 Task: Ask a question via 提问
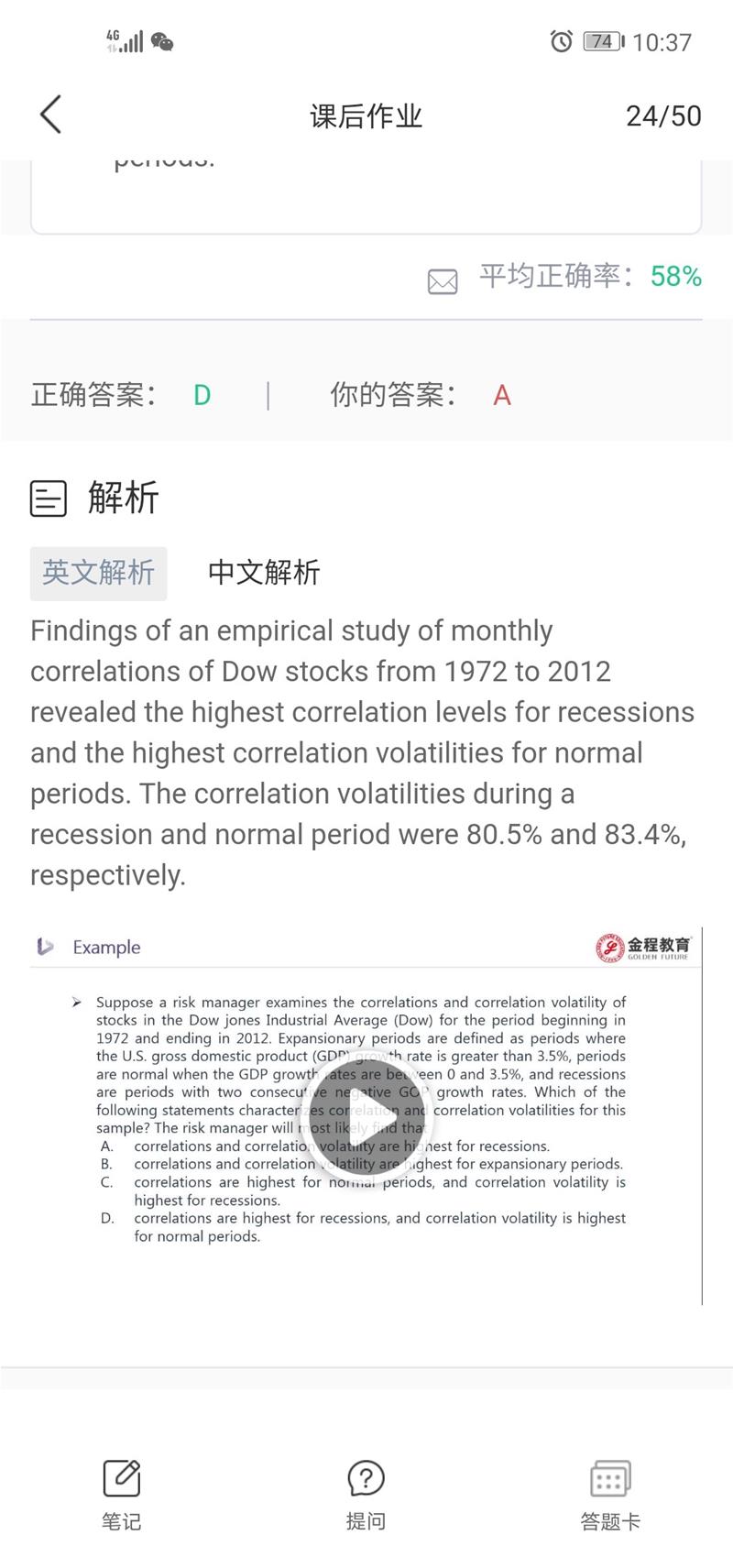coord(366,1496)
